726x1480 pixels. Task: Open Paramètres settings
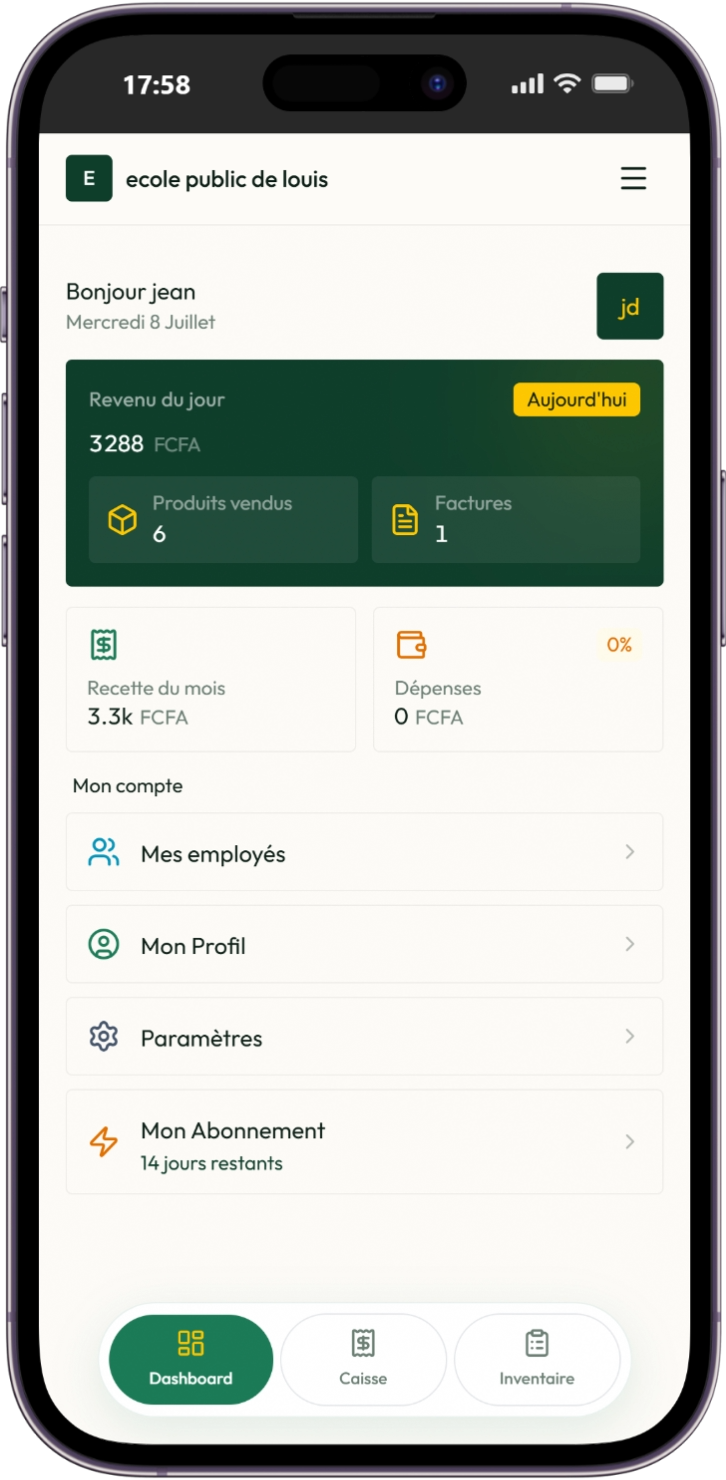tap(364, 1036)
